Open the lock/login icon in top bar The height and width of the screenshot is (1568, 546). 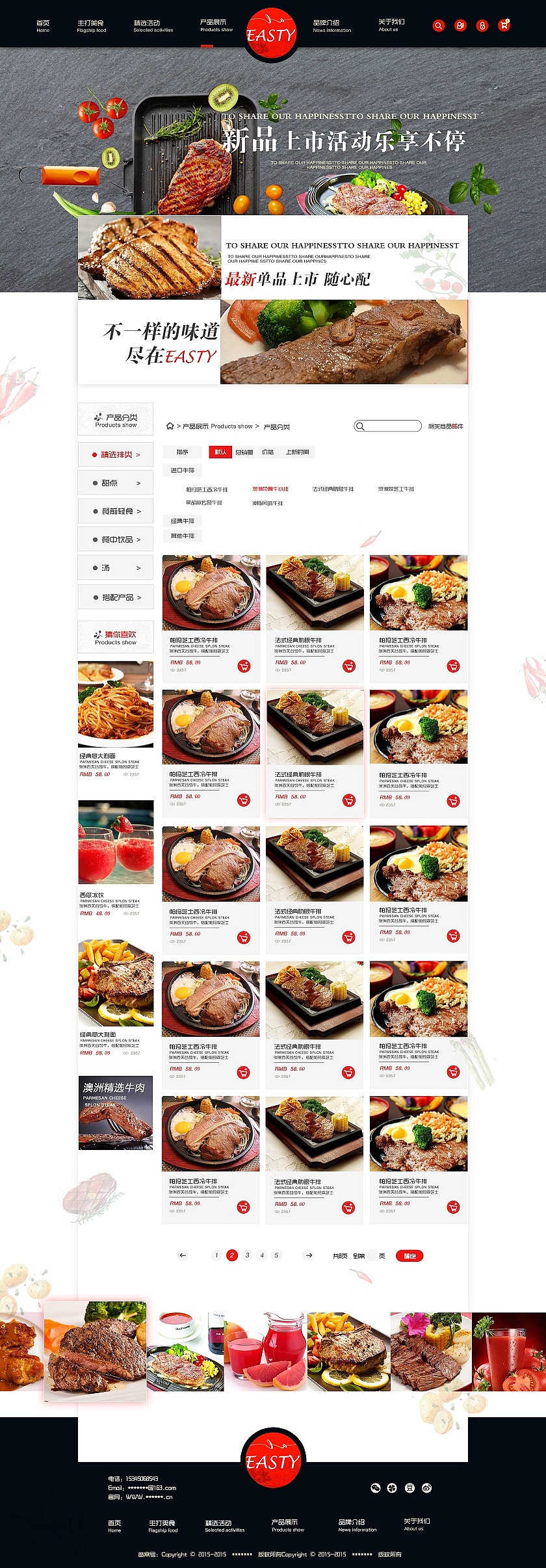click(481, 25)
